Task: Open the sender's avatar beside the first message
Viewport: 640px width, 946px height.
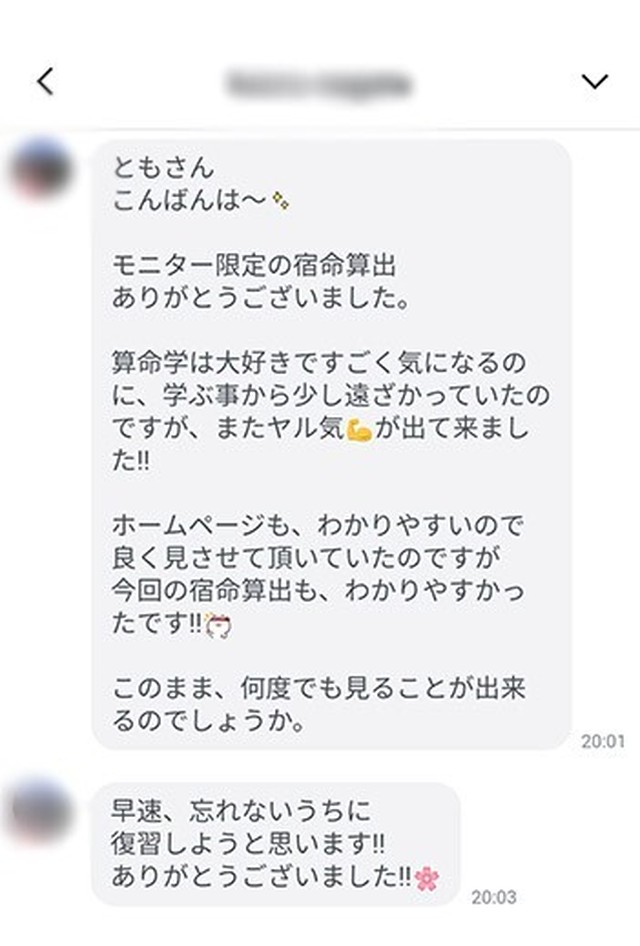Action: 42,172
